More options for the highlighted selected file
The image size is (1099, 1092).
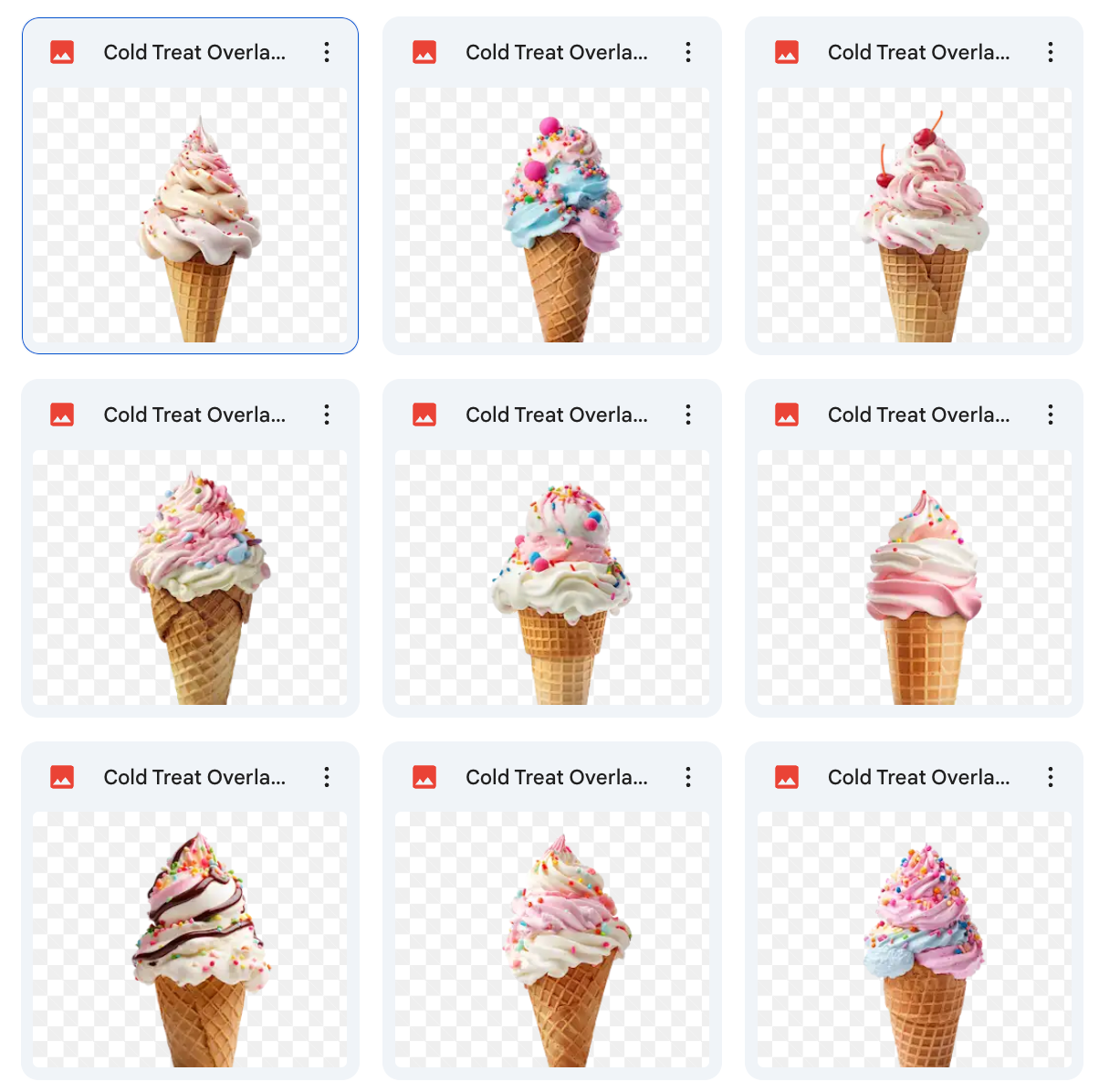point(327,52)
